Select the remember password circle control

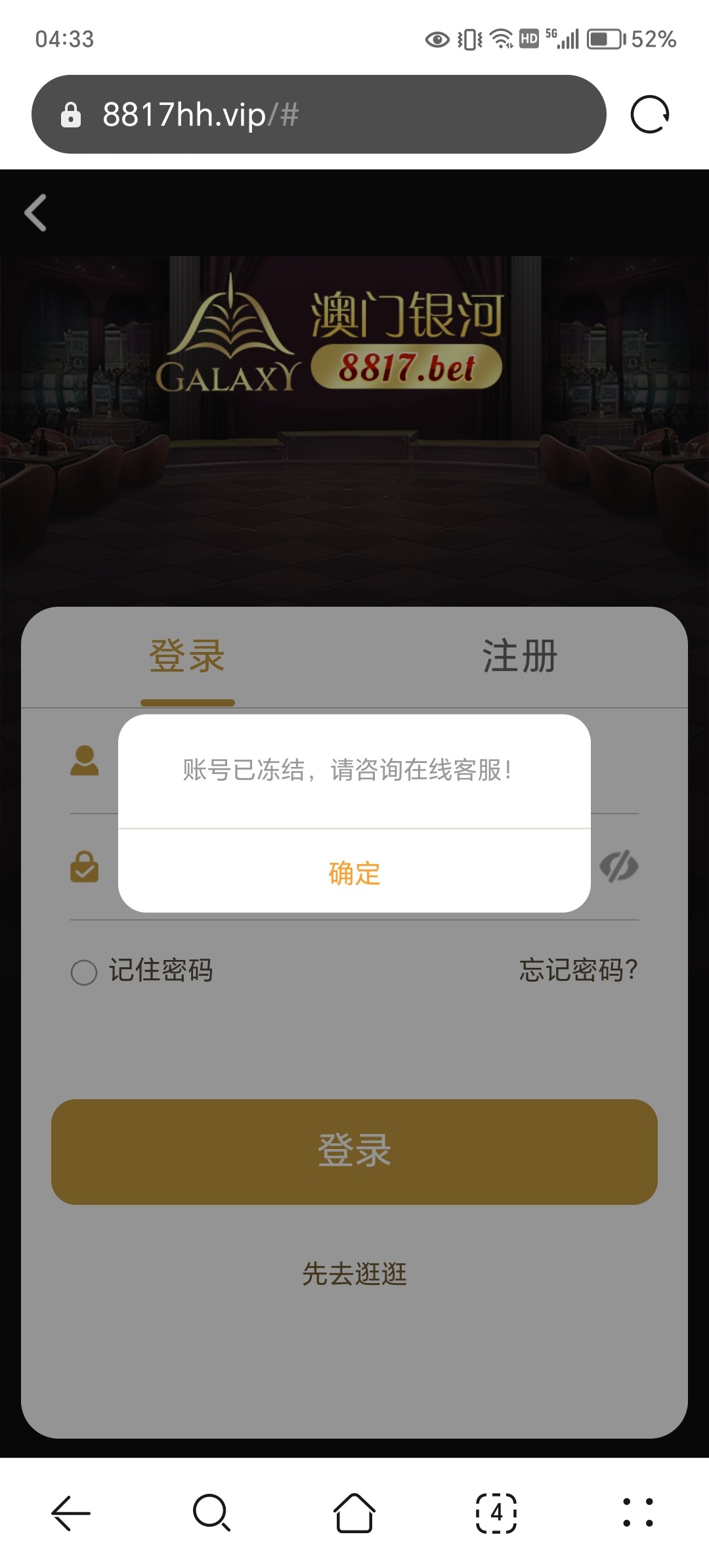coord(84,972)
